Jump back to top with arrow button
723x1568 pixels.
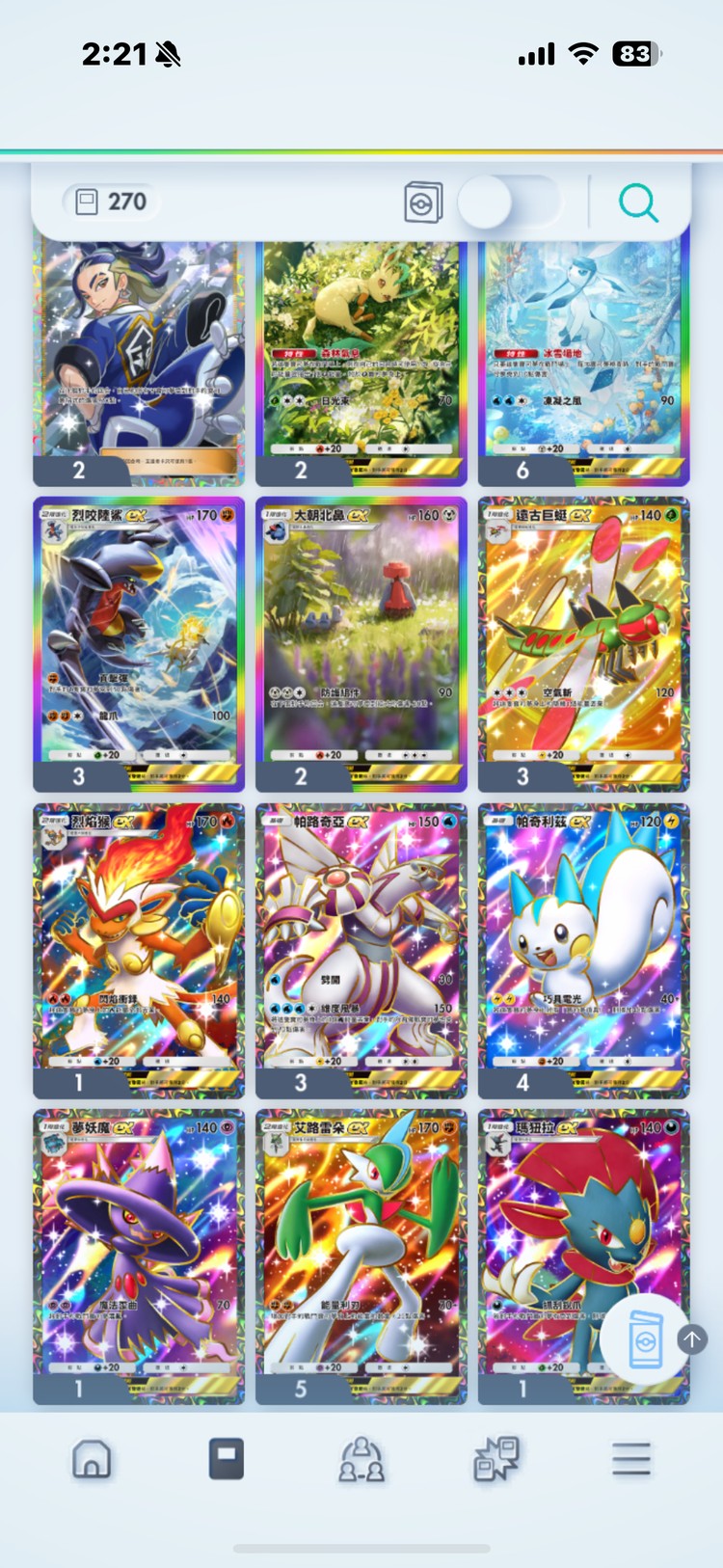[692, 1338]
